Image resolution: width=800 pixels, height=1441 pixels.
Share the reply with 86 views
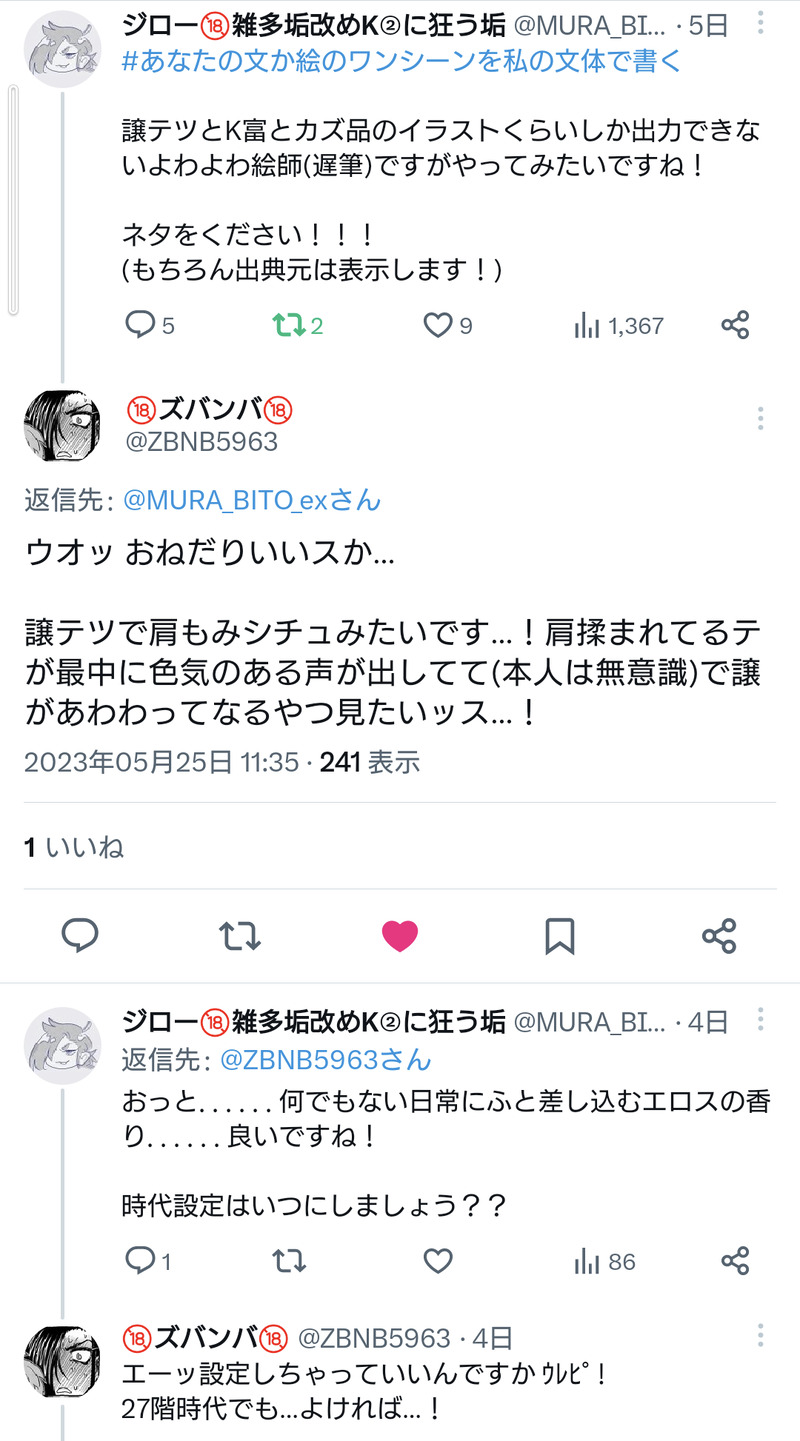pos(735,1261)
